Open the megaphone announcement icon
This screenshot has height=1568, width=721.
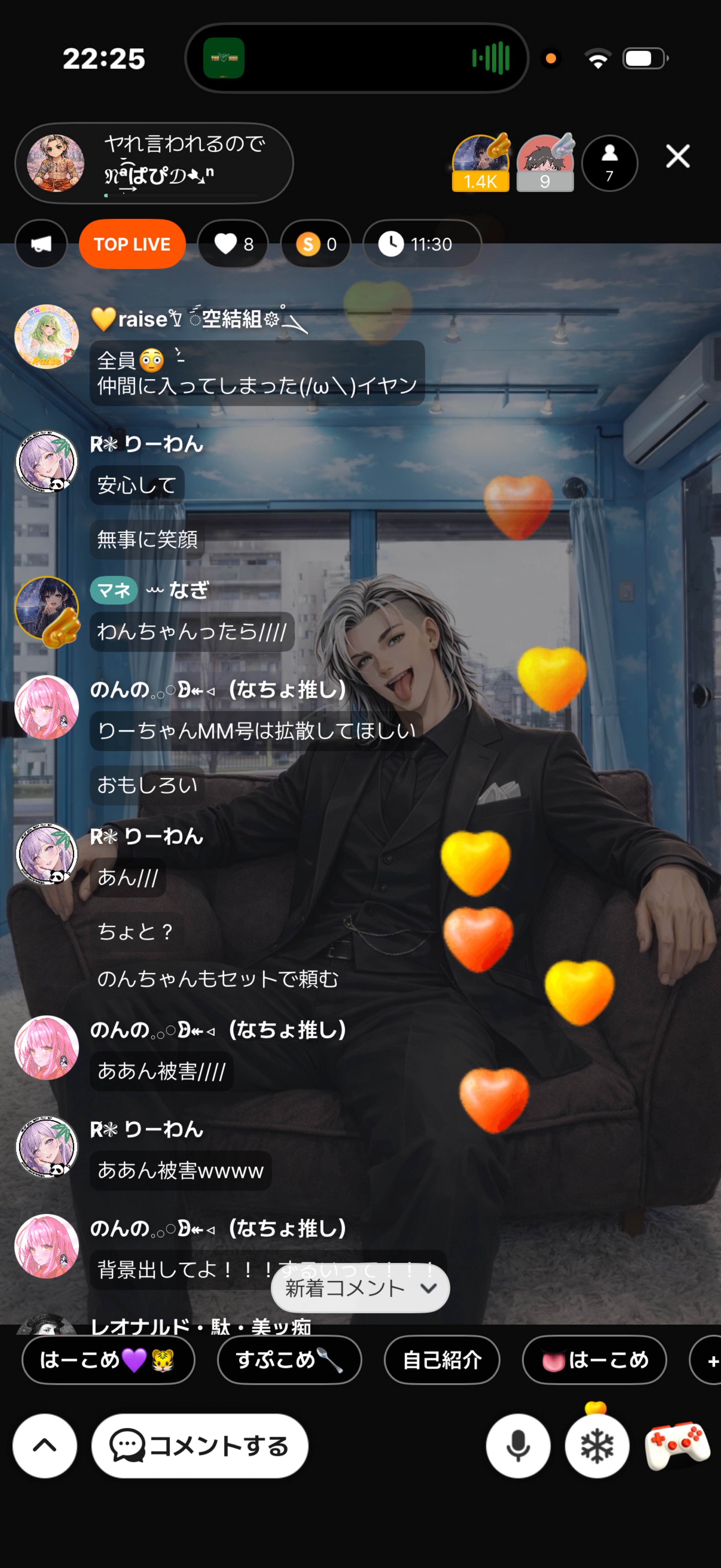click(41, 244)
